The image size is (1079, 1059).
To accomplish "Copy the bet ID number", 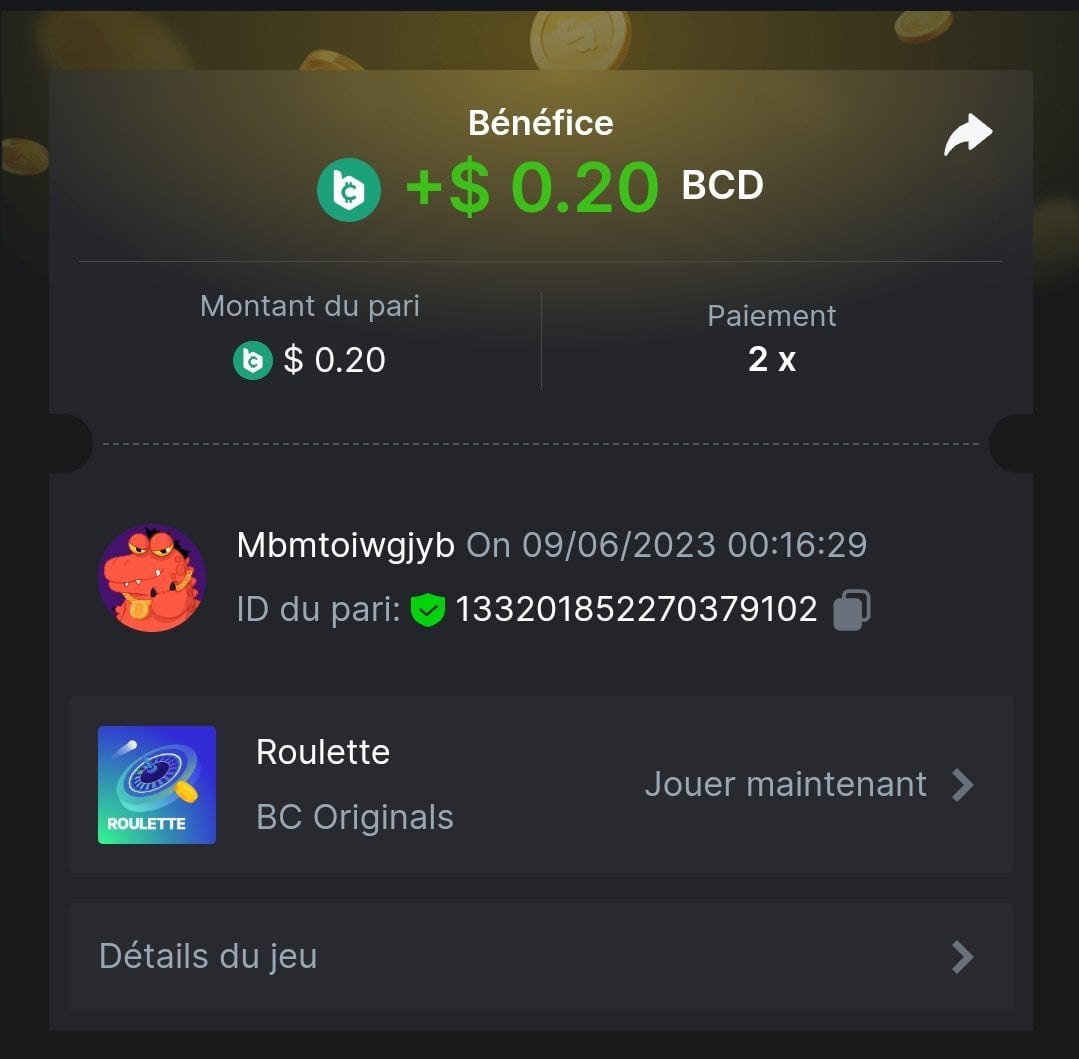I will 851,609.
